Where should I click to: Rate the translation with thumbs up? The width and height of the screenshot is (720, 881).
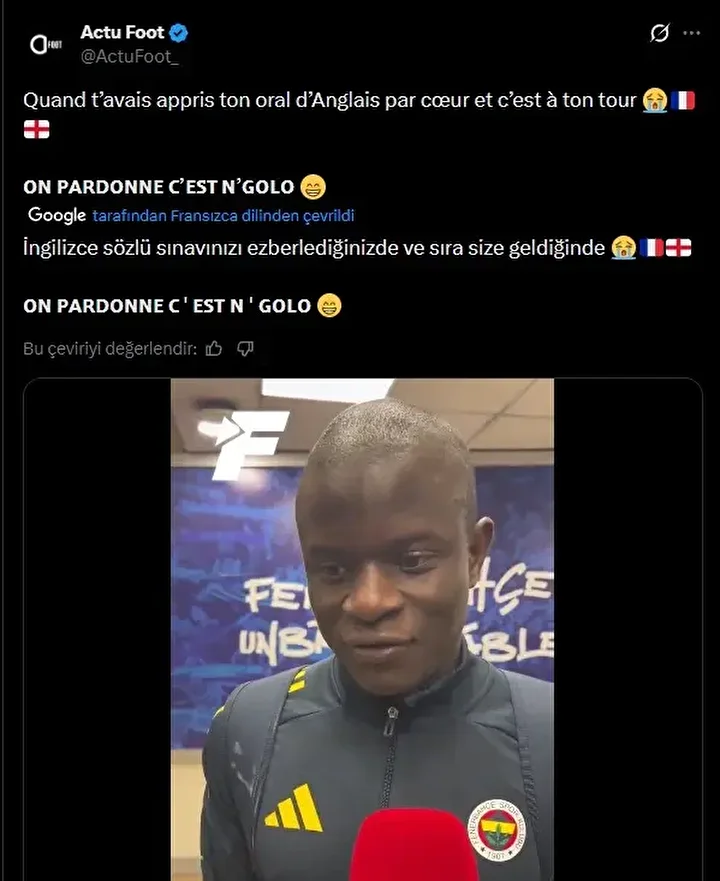(214, 348)
